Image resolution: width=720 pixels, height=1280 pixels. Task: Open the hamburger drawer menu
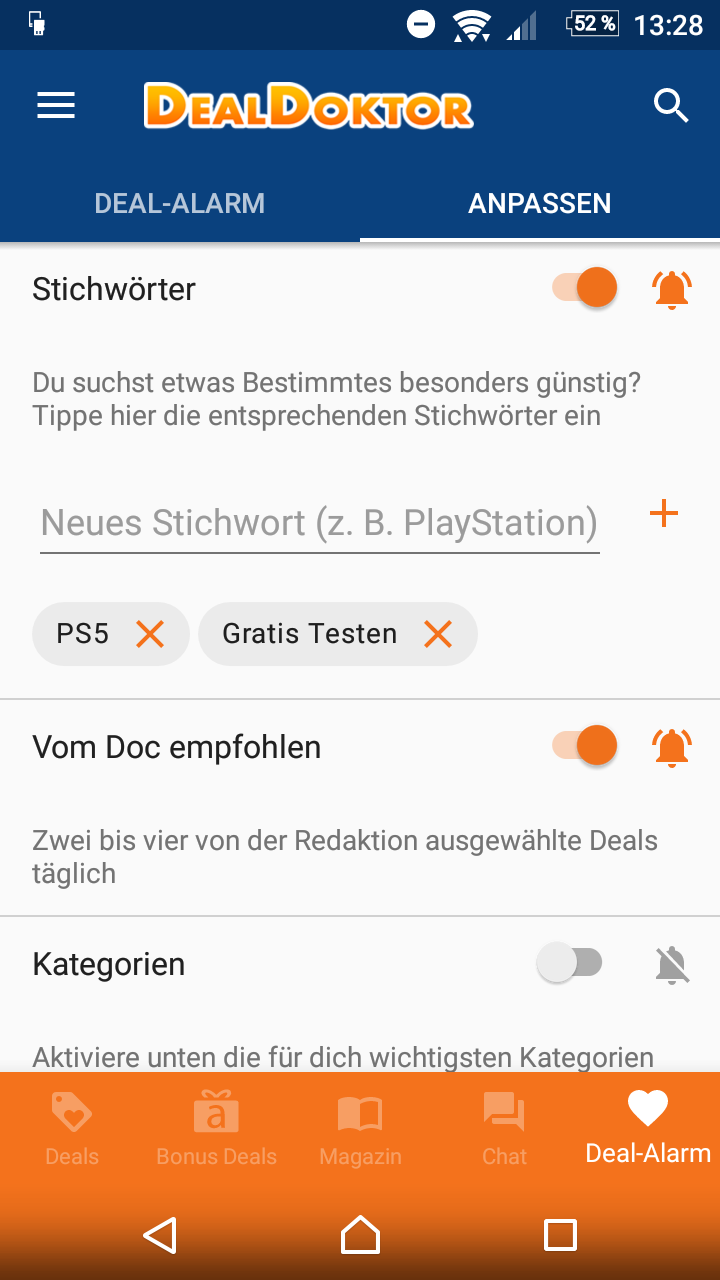tap(57, 106)
